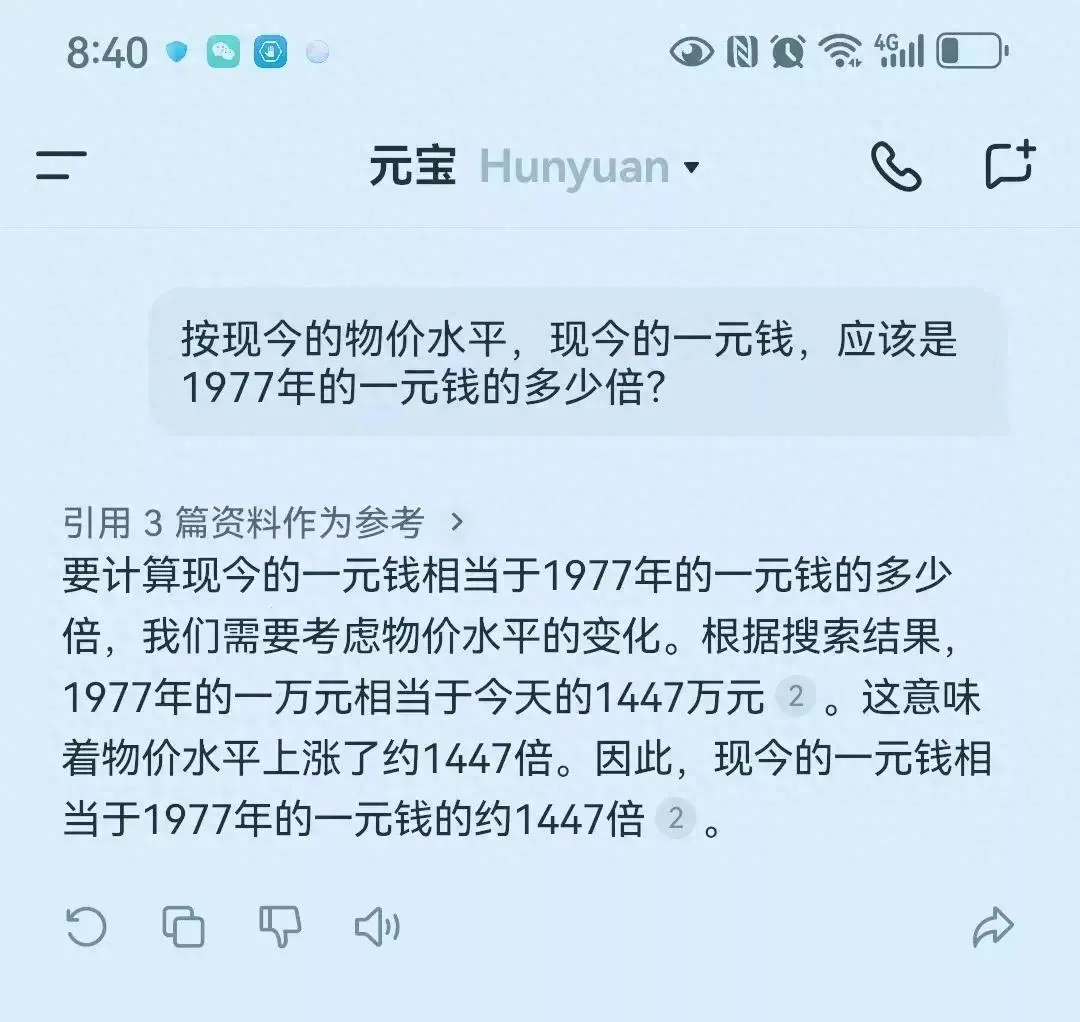Viewport: 1080px width, 1022px height.
Task: Open the Hunyuan model dropdown
Action: coord(590,167)
